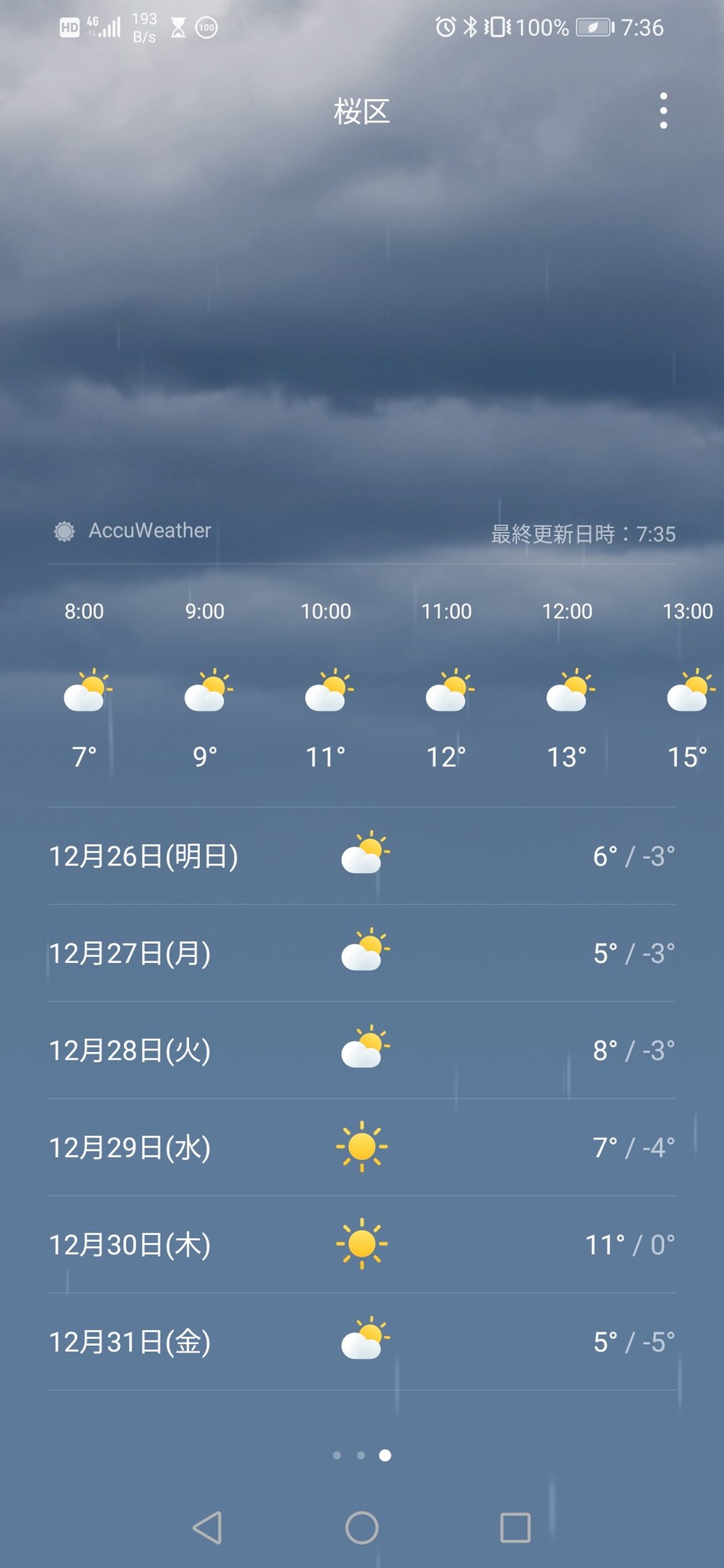Screen dimensions: 724x1568
Task: View the 12月27日(月) forecast details
Action: [361, 953]
